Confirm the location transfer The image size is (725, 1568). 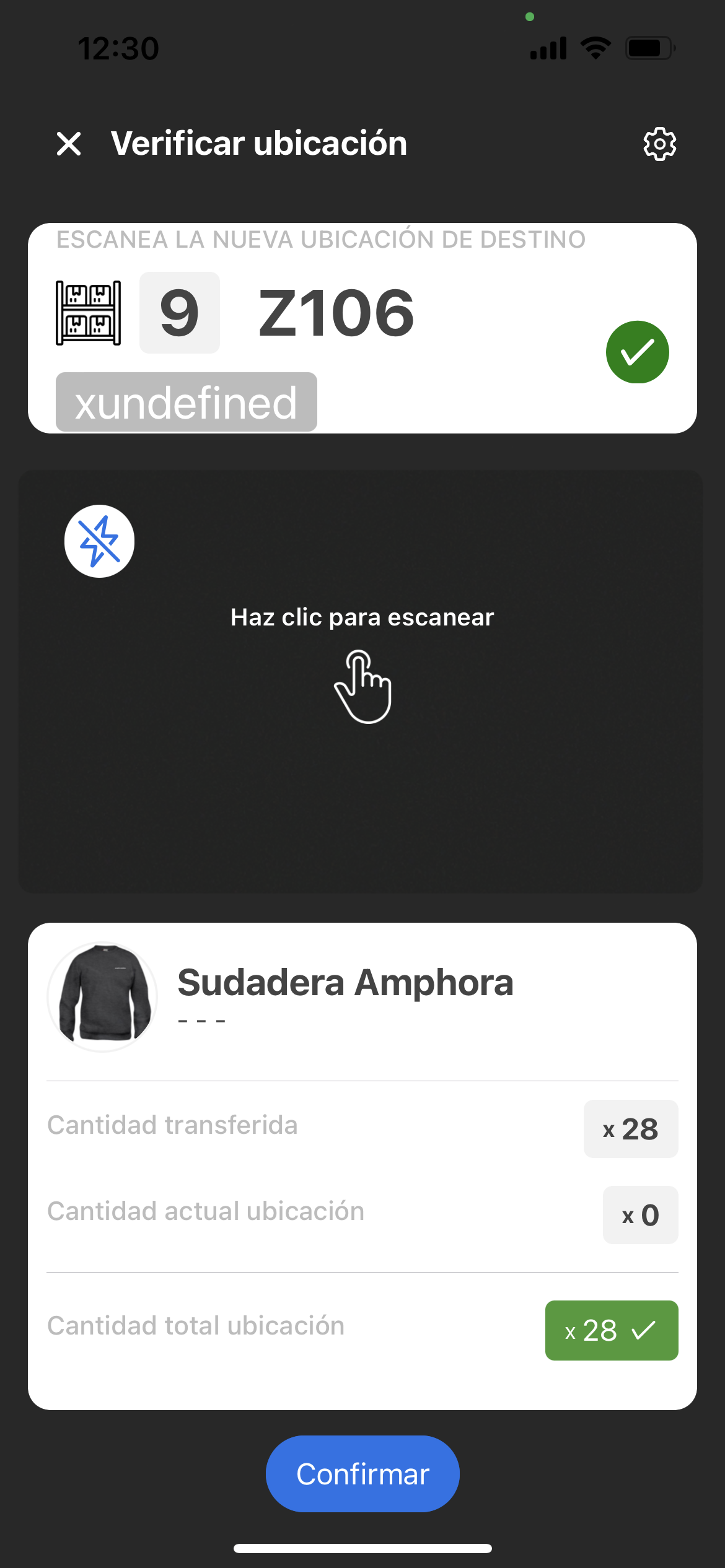click(x=362, y=1473)
